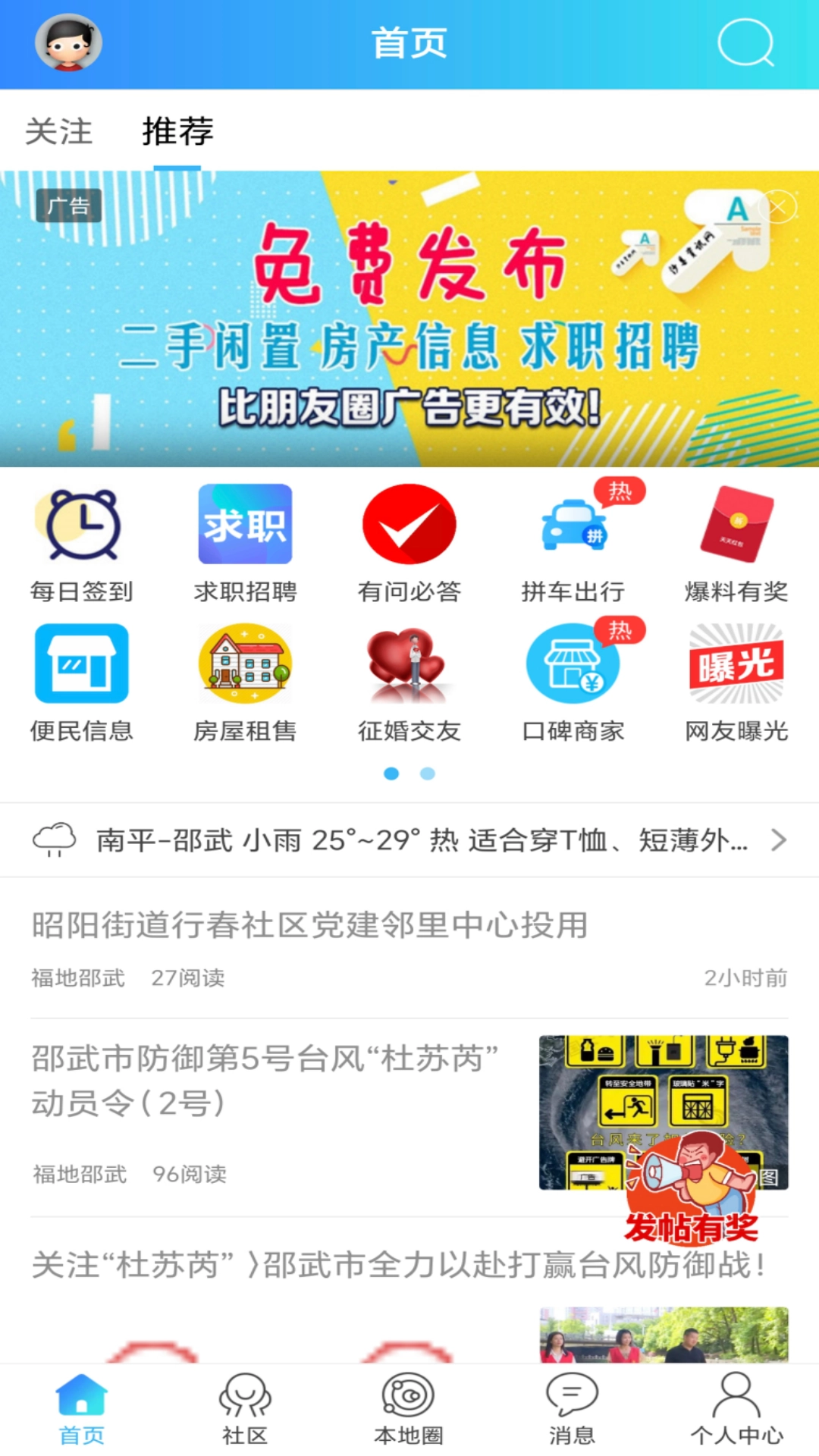Dismiss the ad banner with the X
Screen dimensions: 819x1456
(778, 206)
